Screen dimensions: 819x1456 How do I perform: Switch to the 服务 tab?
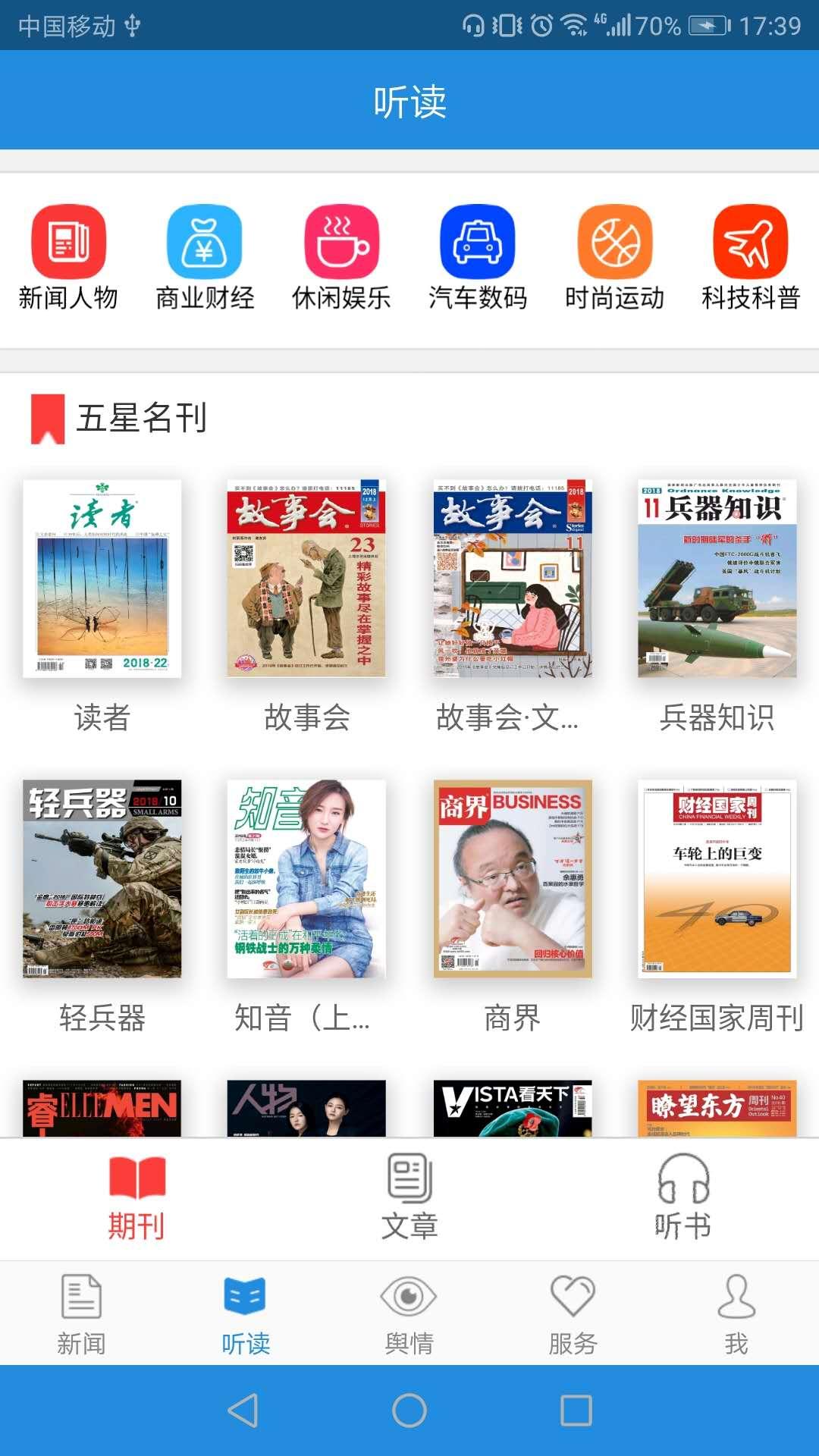pyautogui.click(x=573, y=1314)
